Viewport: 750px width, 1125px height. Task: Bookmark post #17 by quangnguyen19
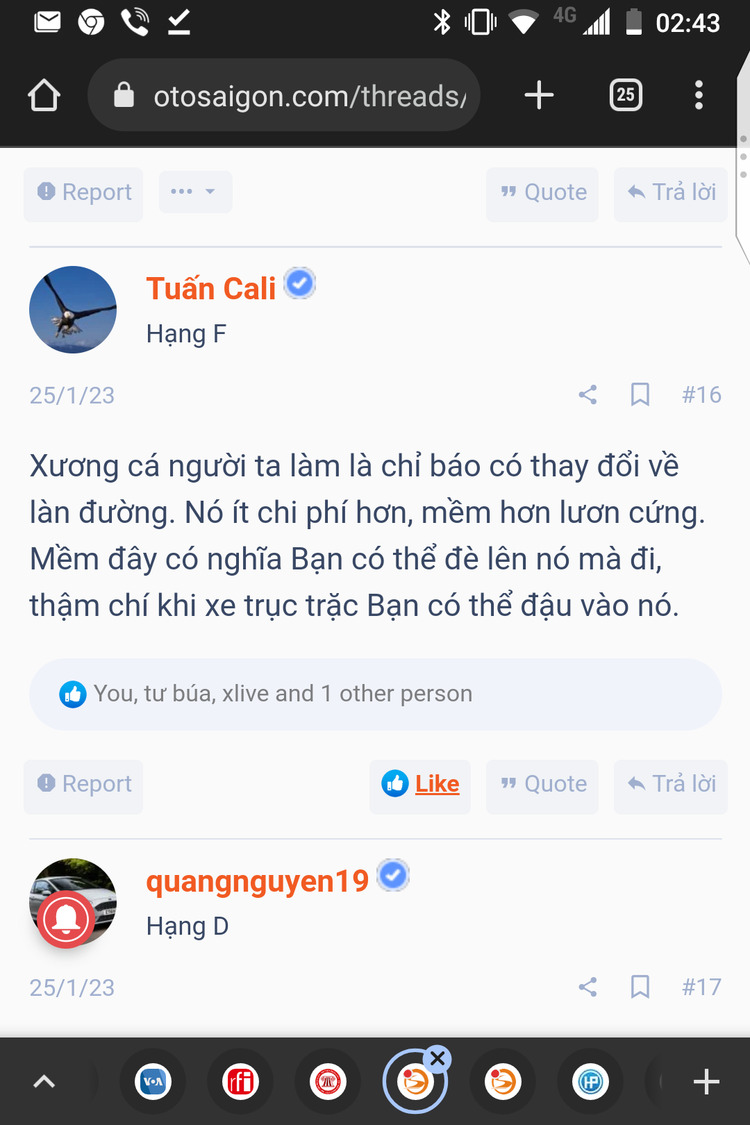(x=640, y=988)
